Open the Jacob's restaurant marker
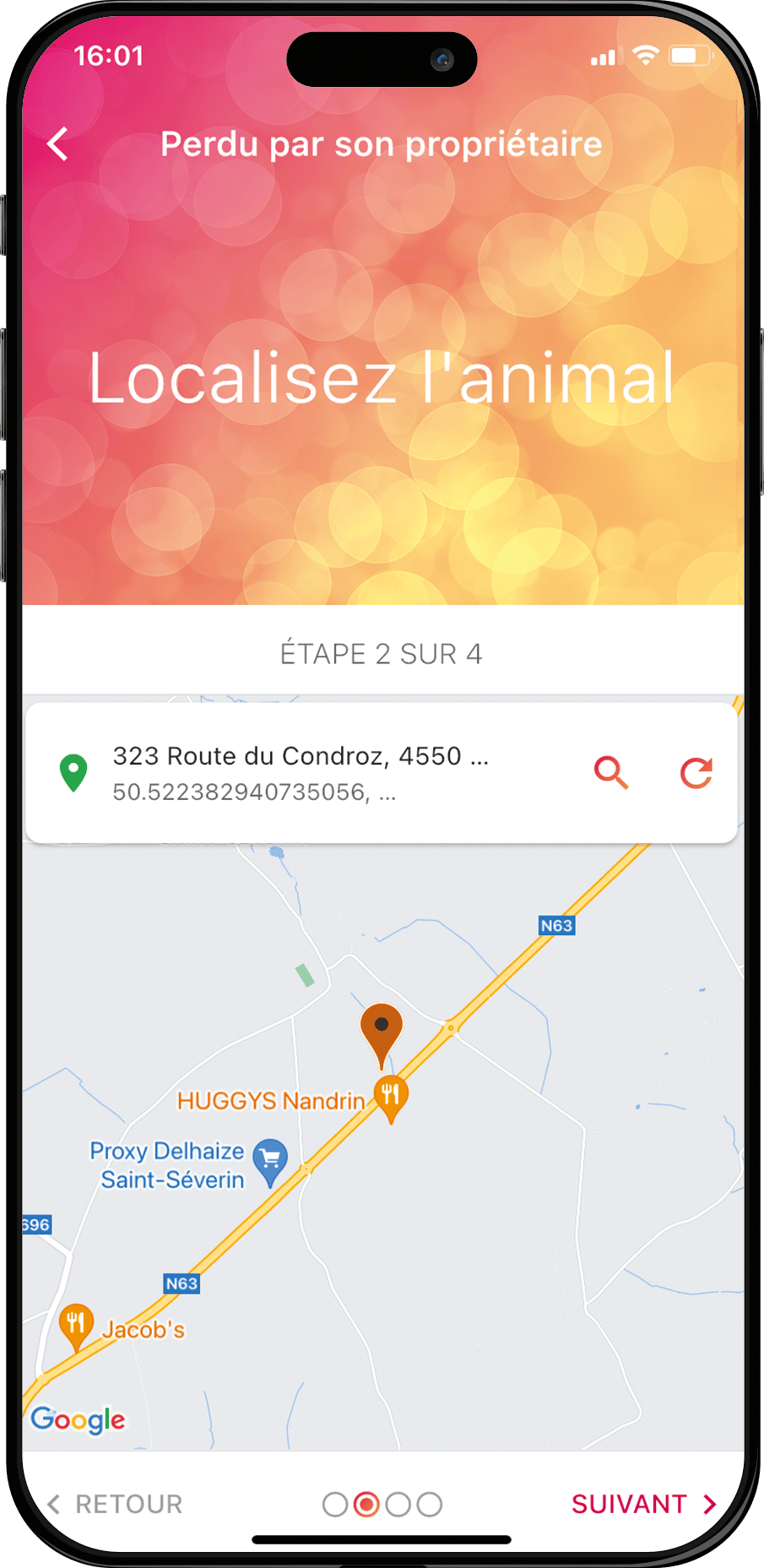This screenshot has width=764, height=1568. [x=76, y=1323]
